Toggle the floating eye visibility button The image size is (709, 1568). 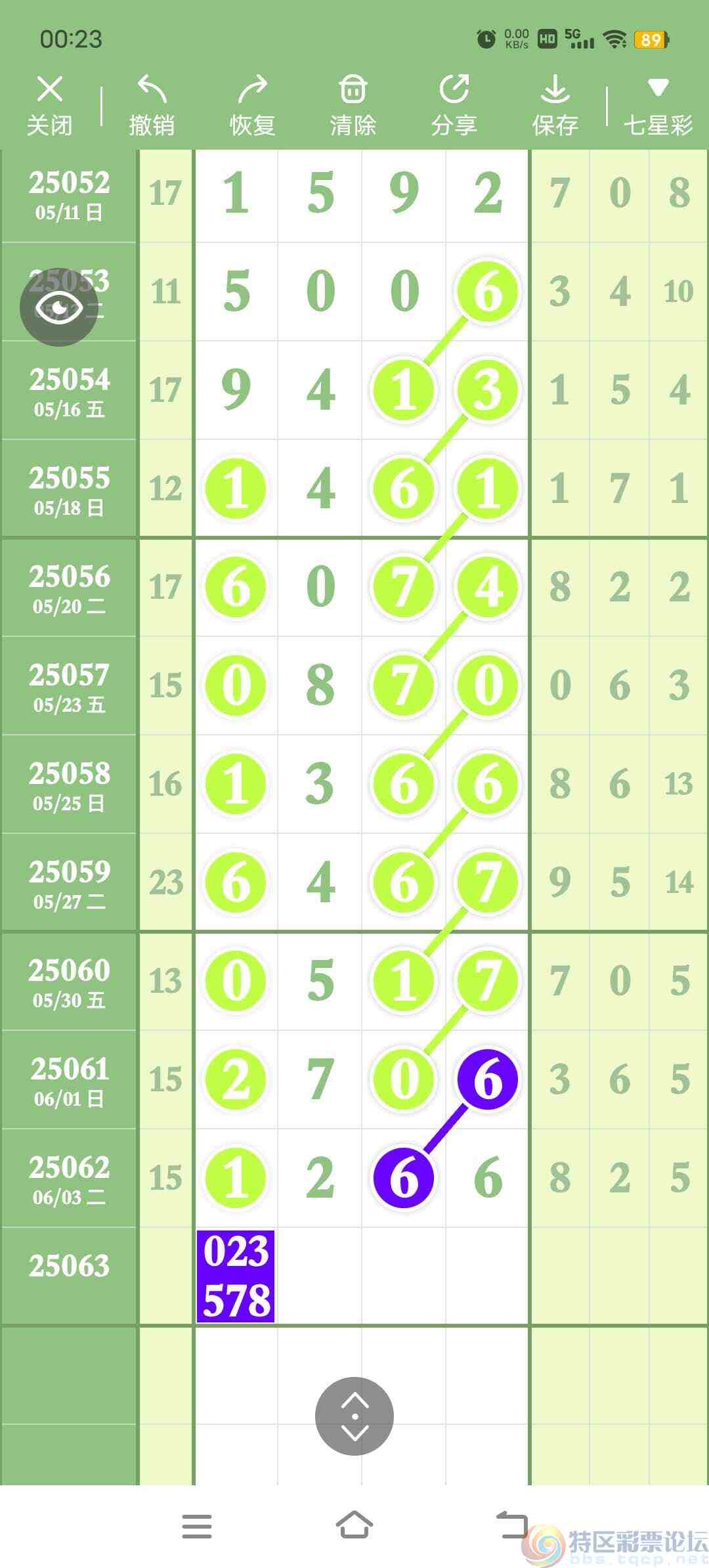[59, 307]
